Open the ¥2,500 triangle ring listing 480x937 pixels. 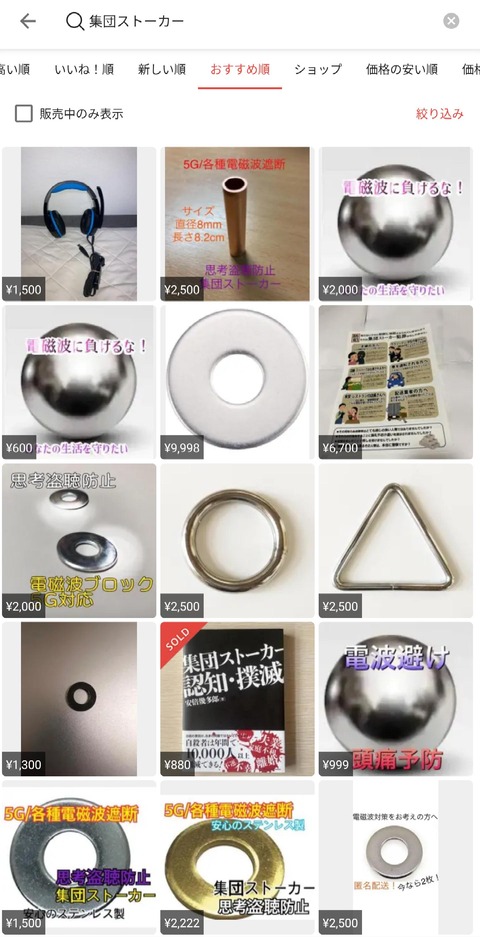(396, 540)
